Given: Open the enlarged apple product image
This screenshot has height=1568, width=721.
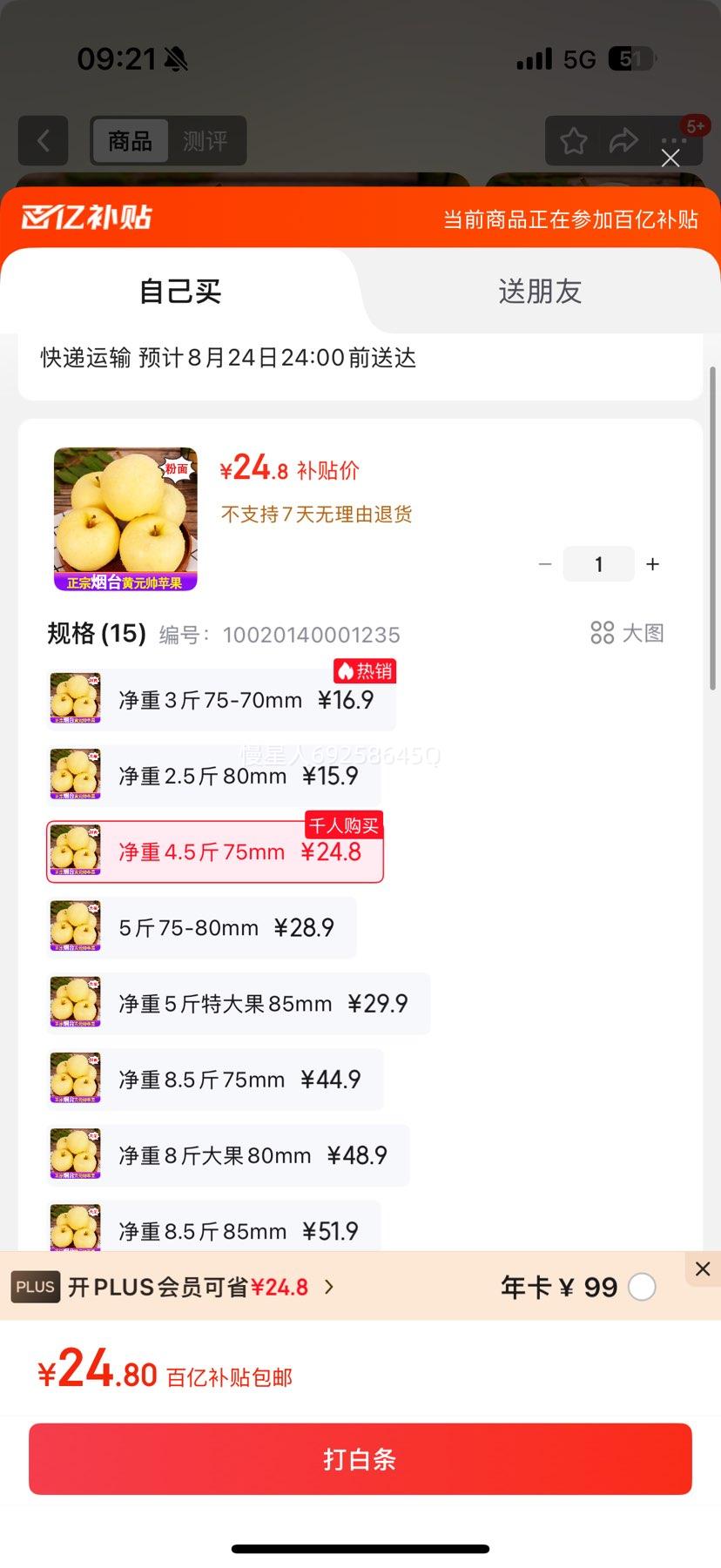Looking at the screenshot, I should 125,519.
